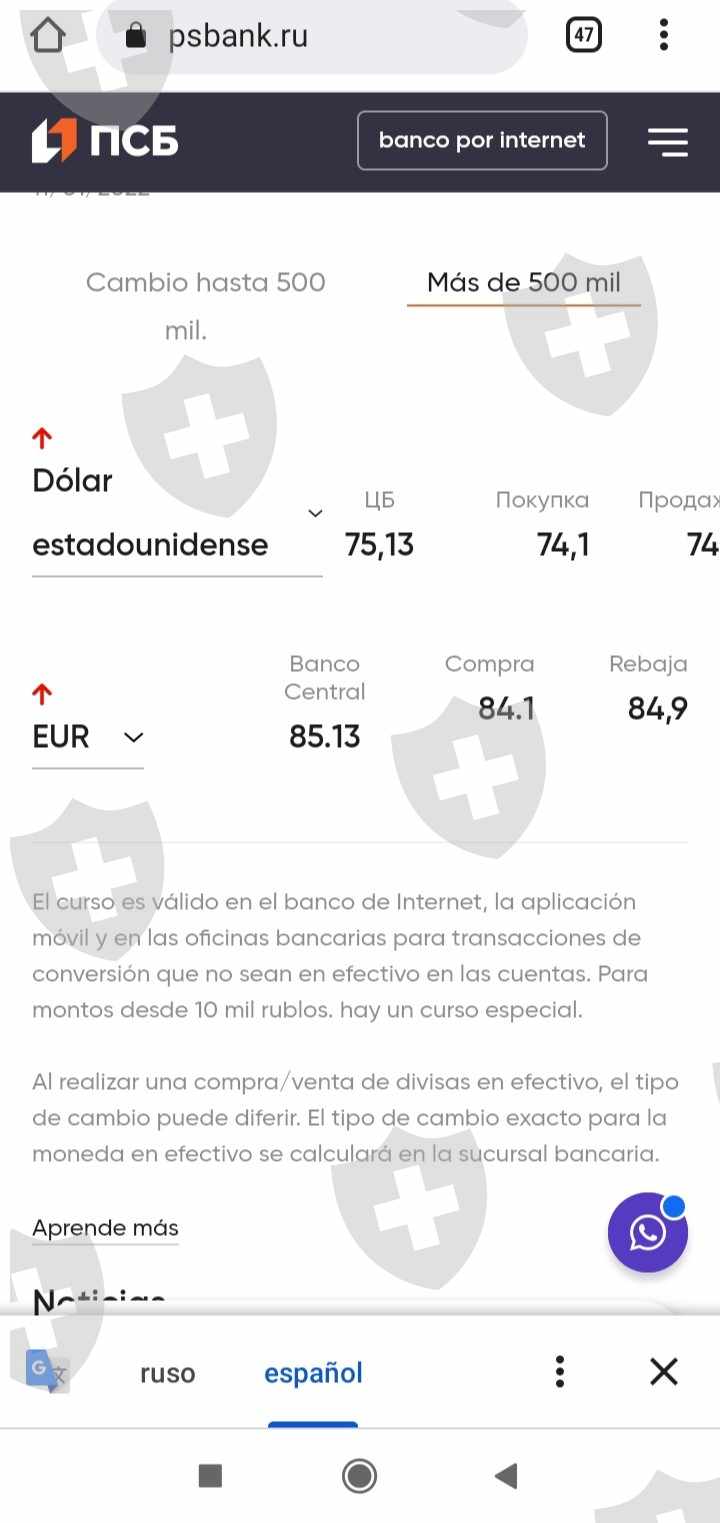Switch to the "Cambio hasta 500 mil." tab
Viewport: 720px width, 1523px height.
click(205, 305)
